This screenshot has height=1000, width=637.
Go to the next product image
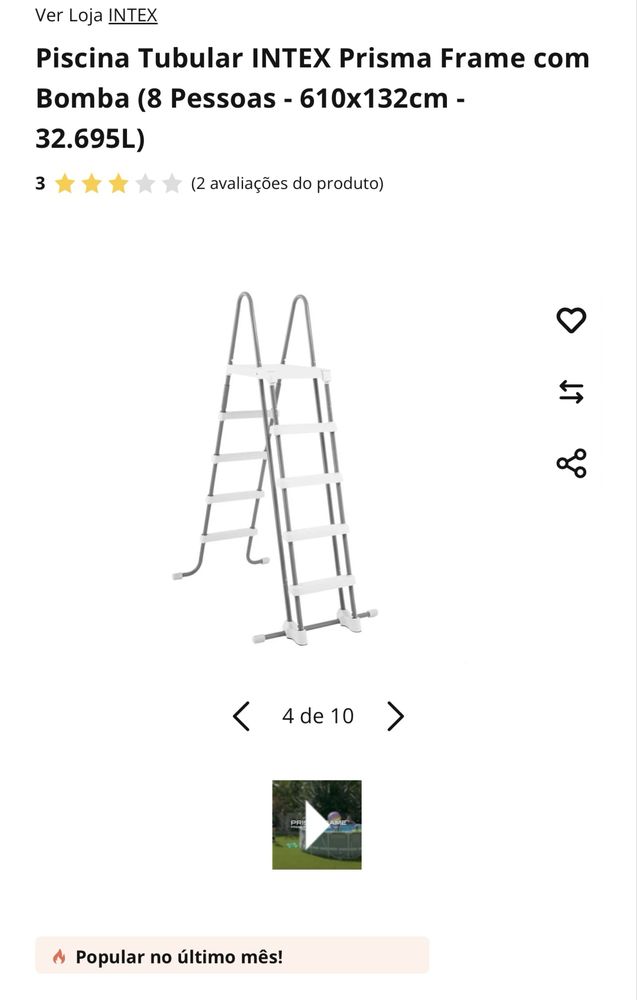(395, 716)
